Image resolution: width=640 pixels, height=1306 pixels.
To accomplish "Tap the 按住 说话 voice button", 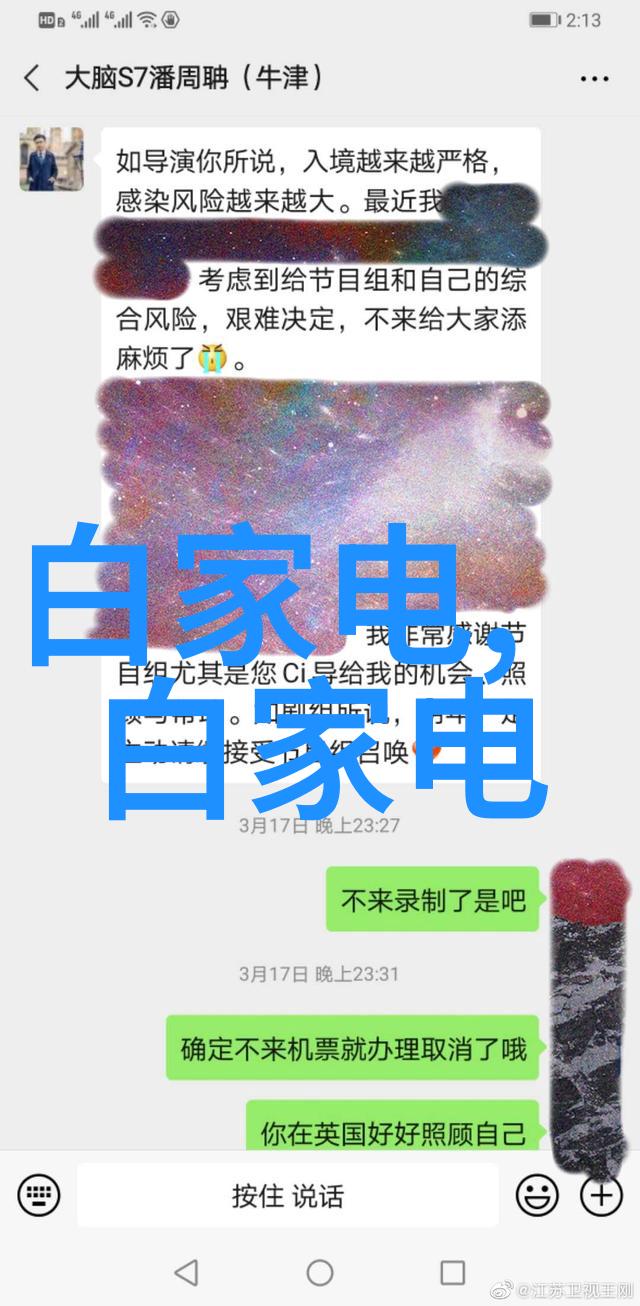I will pyautogui.click(x=288, y=1195).
